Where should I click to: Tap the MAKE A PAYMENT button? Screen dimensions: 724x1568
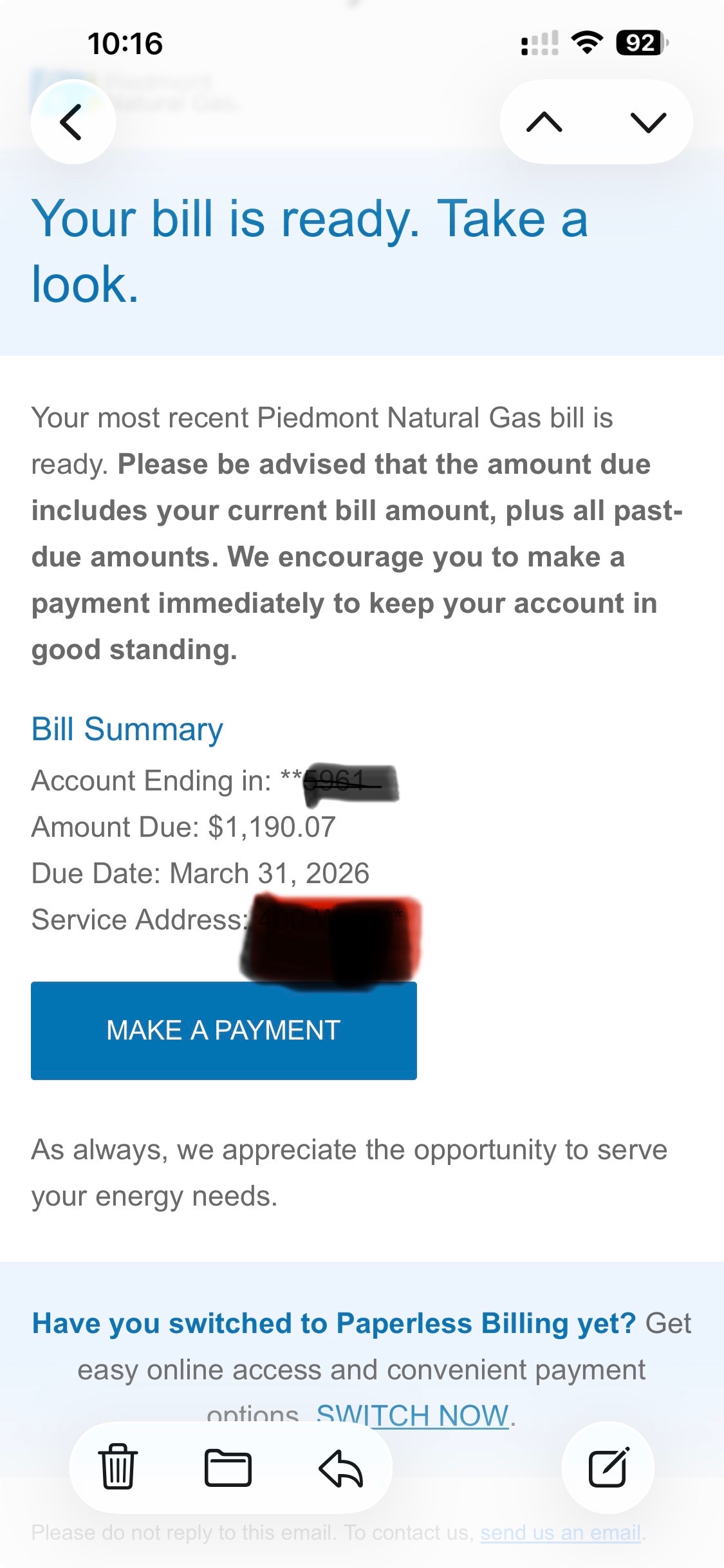point(223,1031)
